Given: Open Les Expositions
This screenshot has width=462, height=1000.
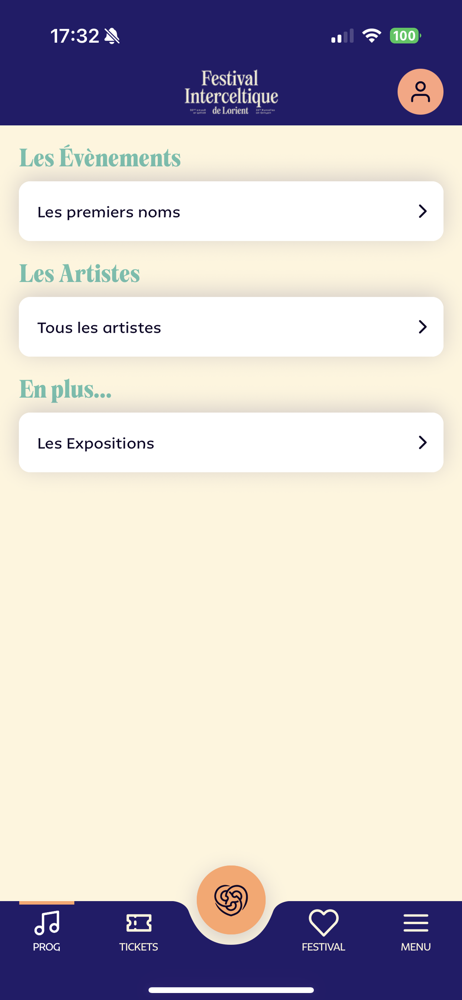Looking at the screenshot, I should 231,443.
